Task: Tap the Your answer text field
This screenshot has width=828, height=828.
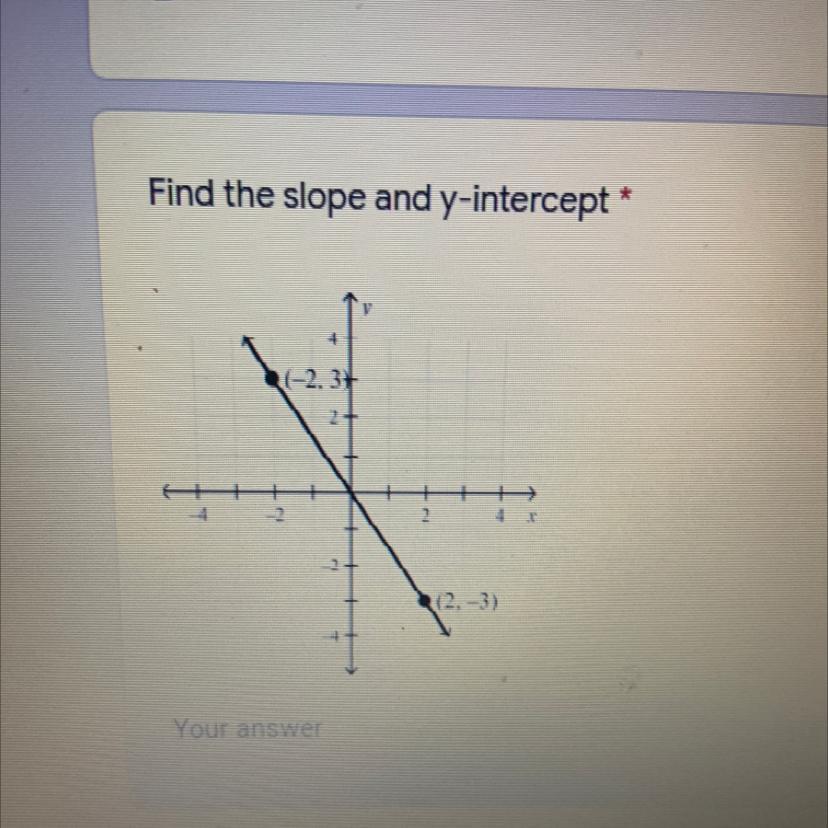Action: [x=249, y=729]
